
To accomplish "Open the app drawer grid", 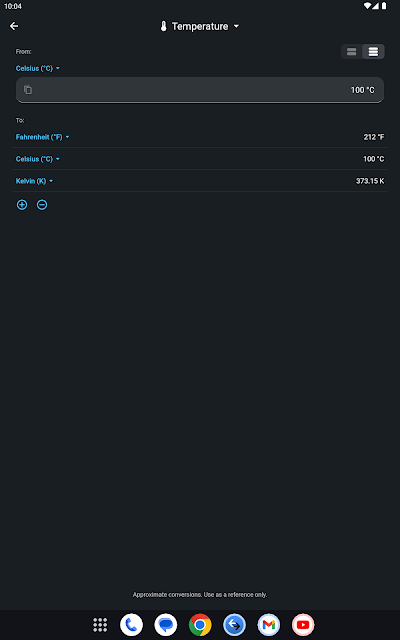I will (x=100, y=625).
